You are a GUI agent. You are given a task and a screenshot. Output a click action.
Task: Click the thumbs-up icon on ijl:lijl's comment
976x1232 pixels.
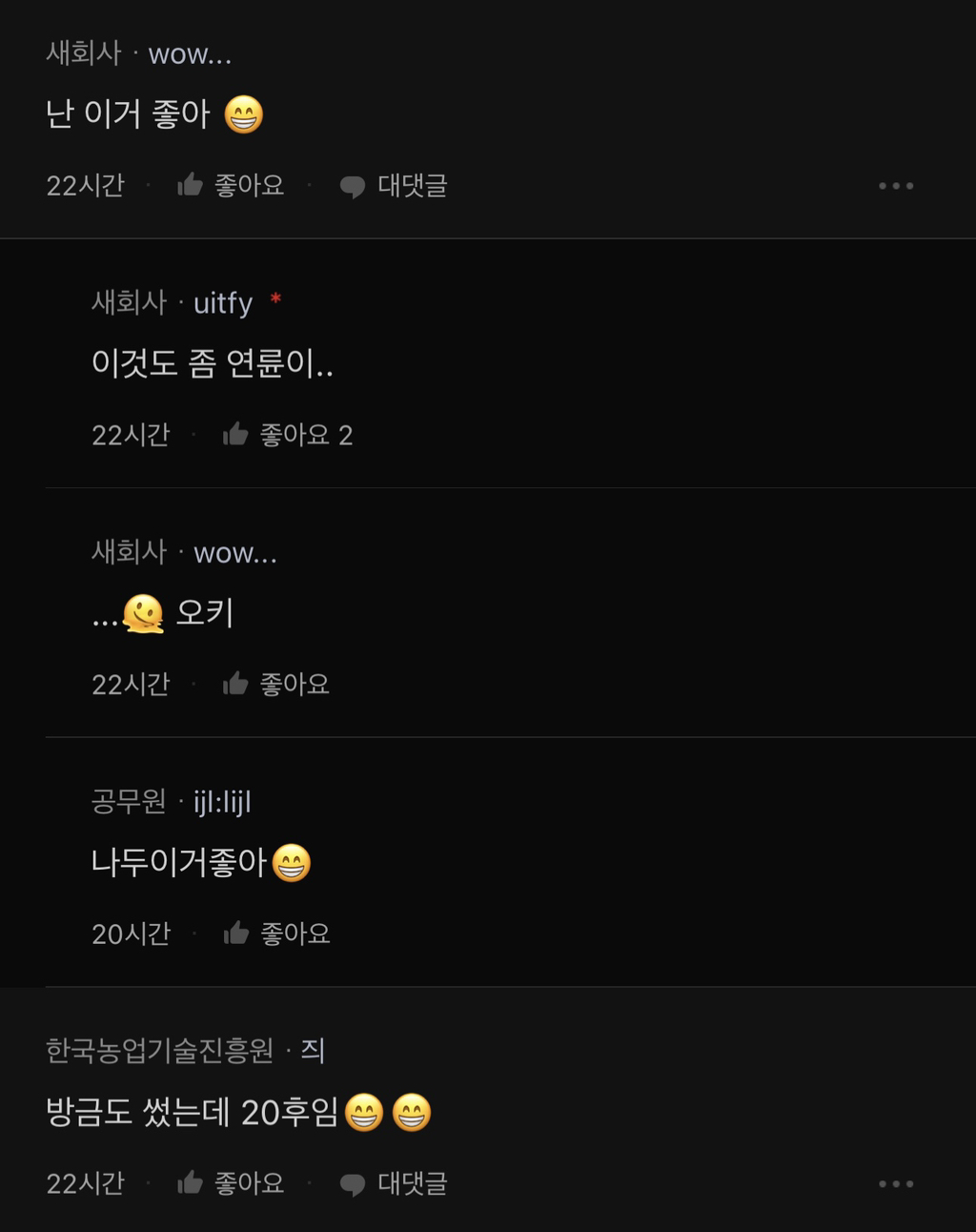[236, 933]
